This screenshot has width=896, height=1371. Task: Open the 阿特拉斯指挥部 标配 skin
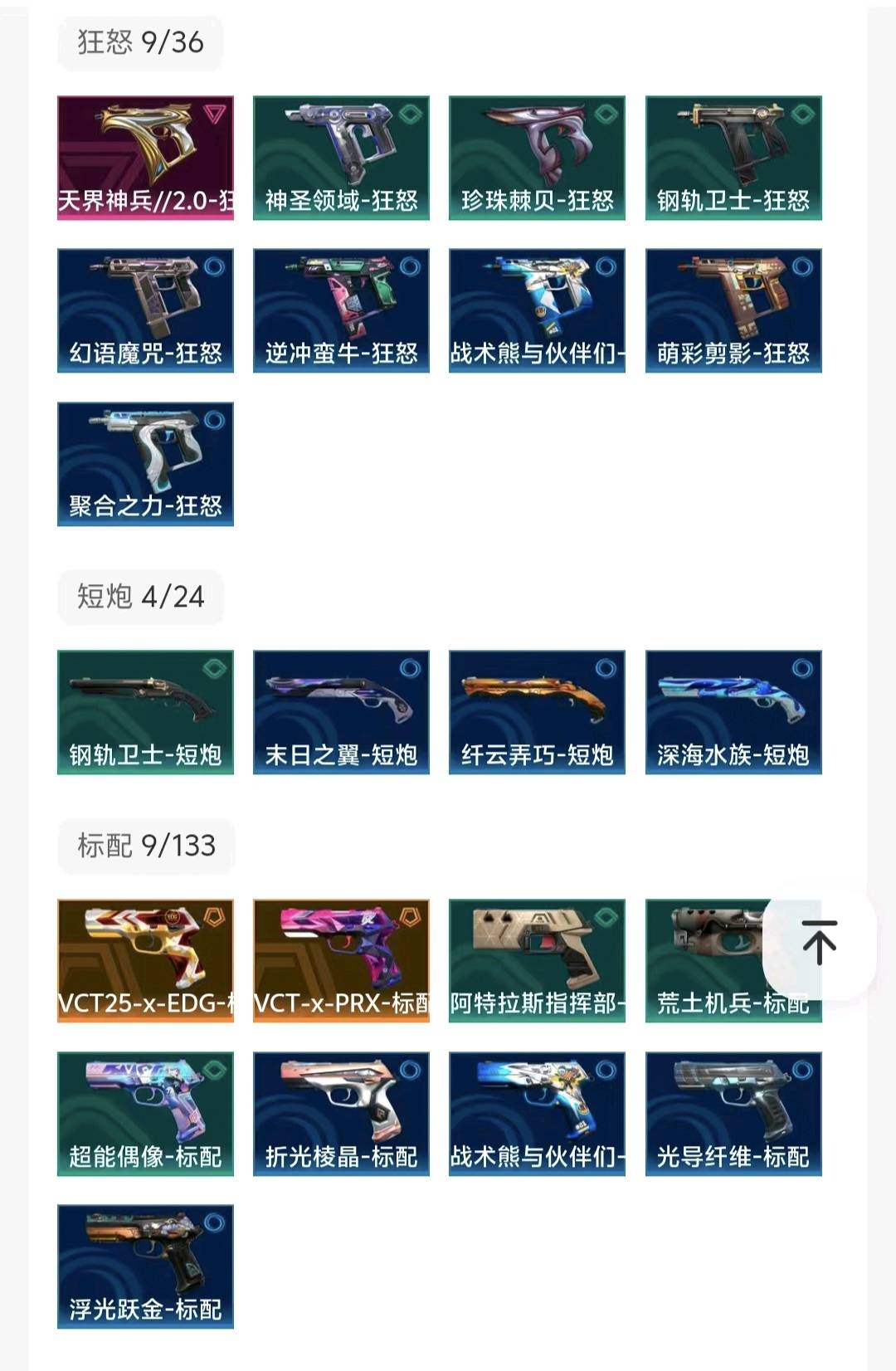coord(537,960)
